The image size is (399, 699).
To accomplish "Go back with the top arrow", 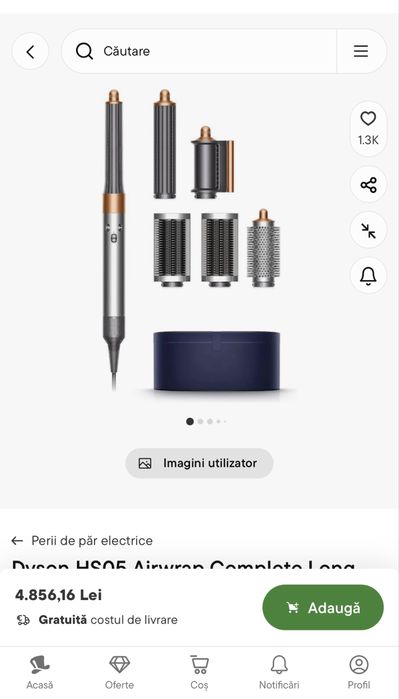I will [30, 52].
